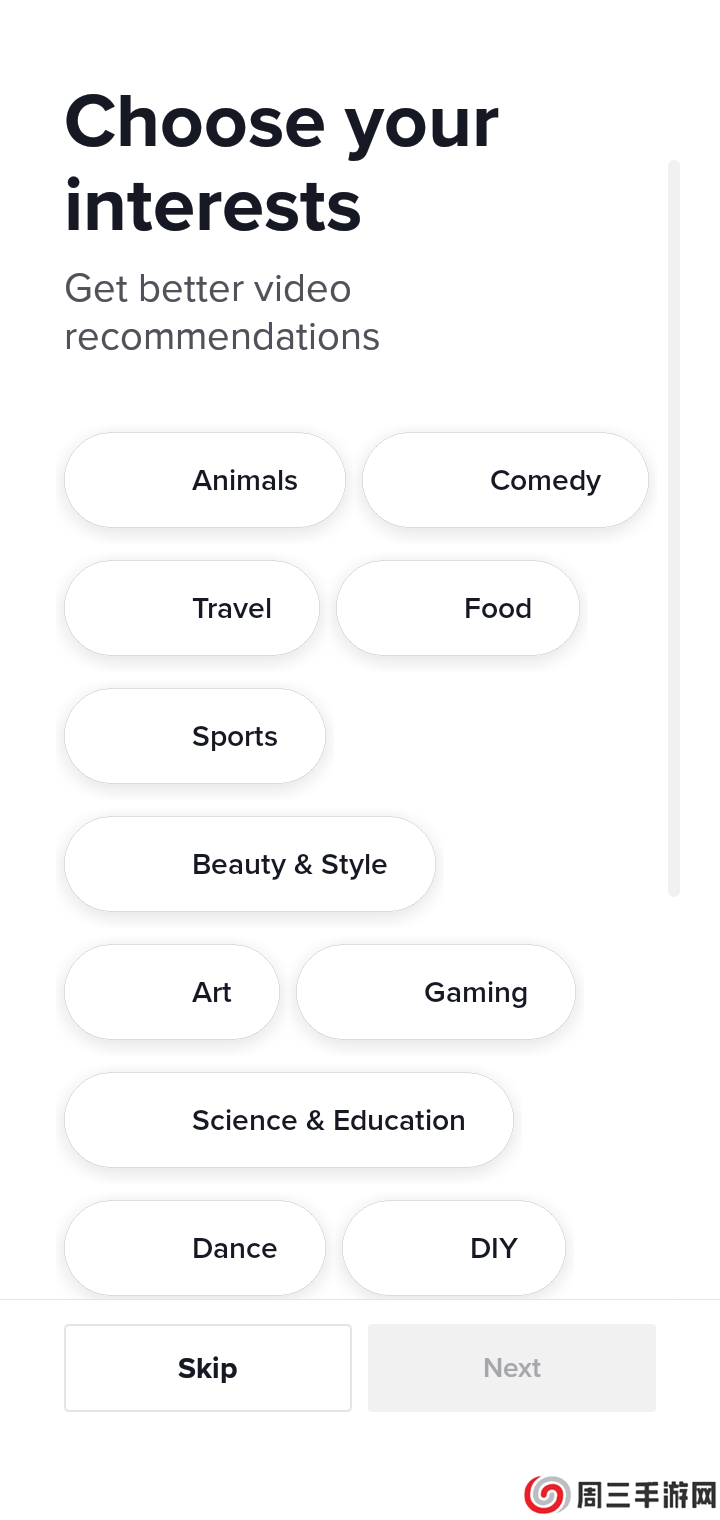This screenshot has width=720, height=1520.
Task: Select the Sports chip
Action: click(195, 736)
